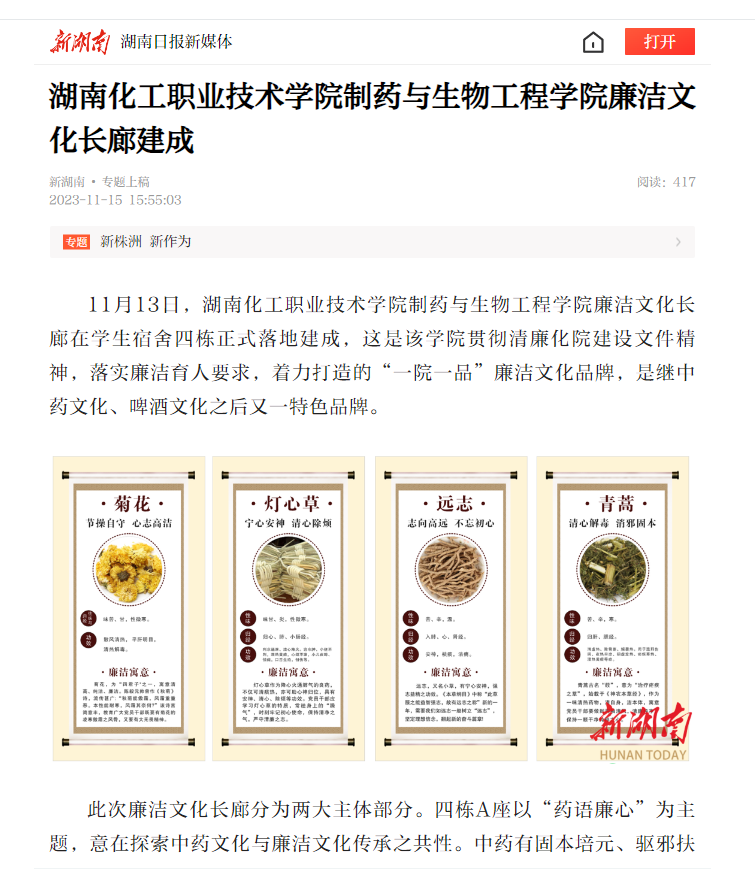Open the 新株洲 新作为 special topic
Screen dimensions: 755x869
(x=372, y=242)
